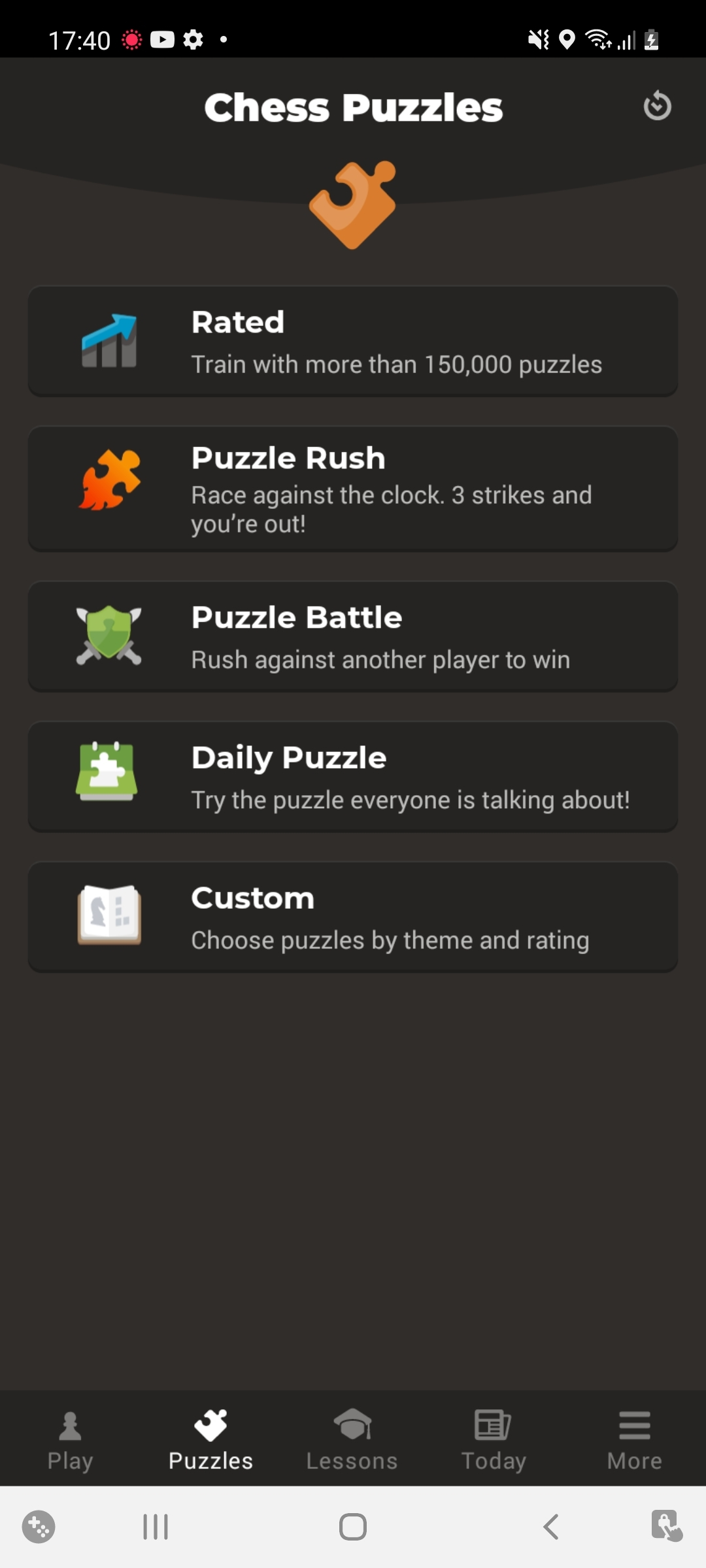Screen dimensions: 706x1568
Task: Open the Today tab
Action: pos(494,1440)
